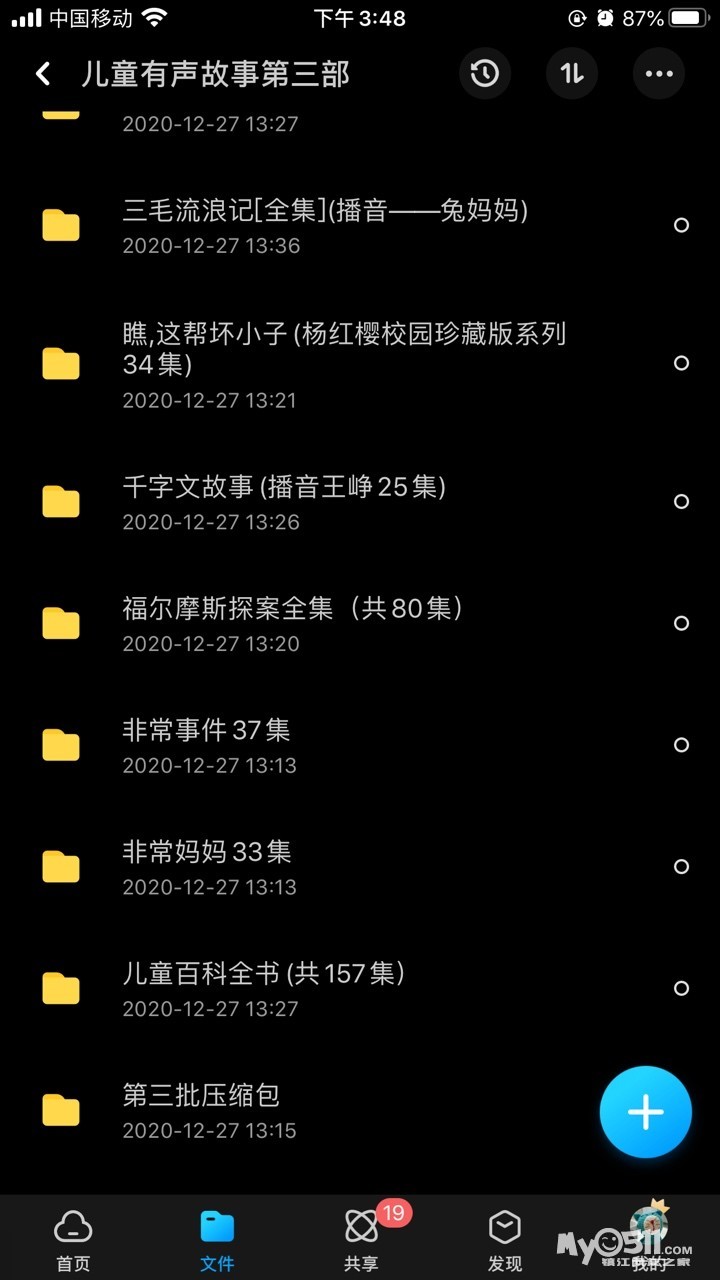Viewport: 720px width, 1280px height.
Task: Switch to the 发现 tab
Action: [505, 1238]
